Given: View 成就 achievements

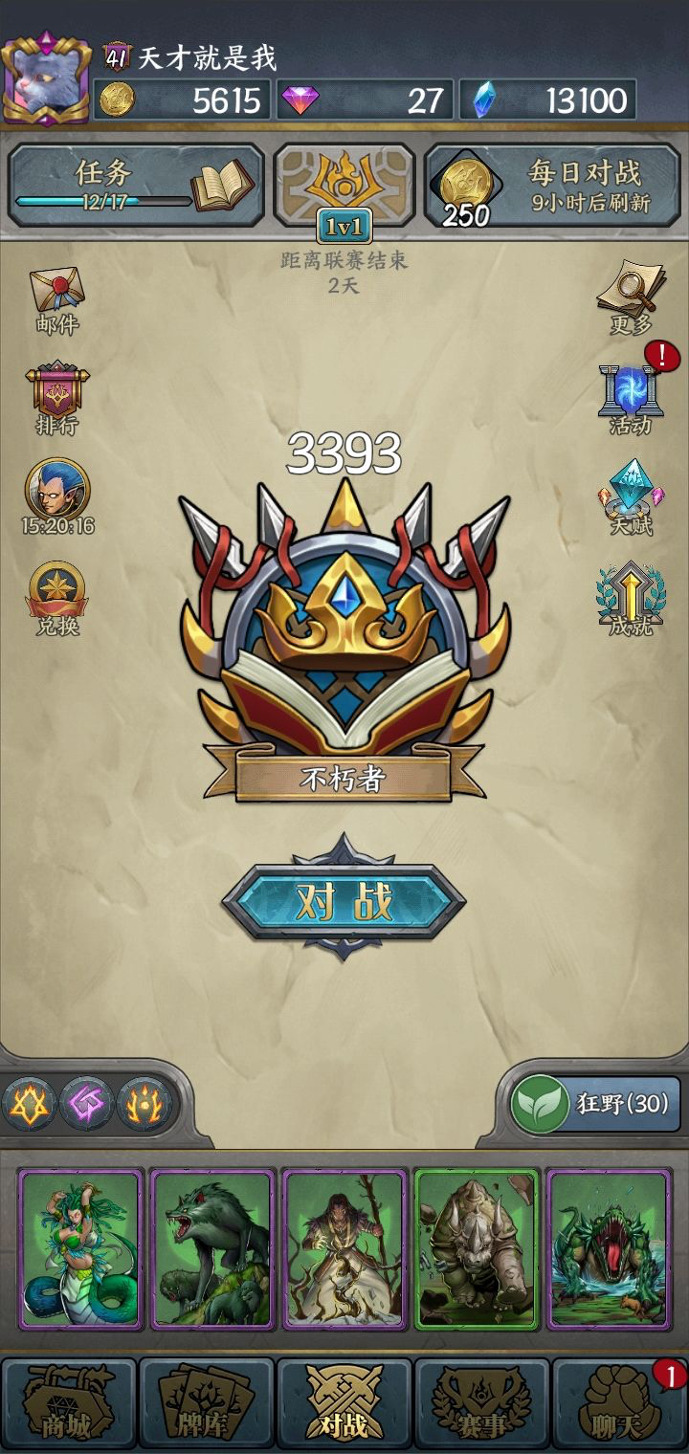Looking at the screenshot, I should click(630, 599).
